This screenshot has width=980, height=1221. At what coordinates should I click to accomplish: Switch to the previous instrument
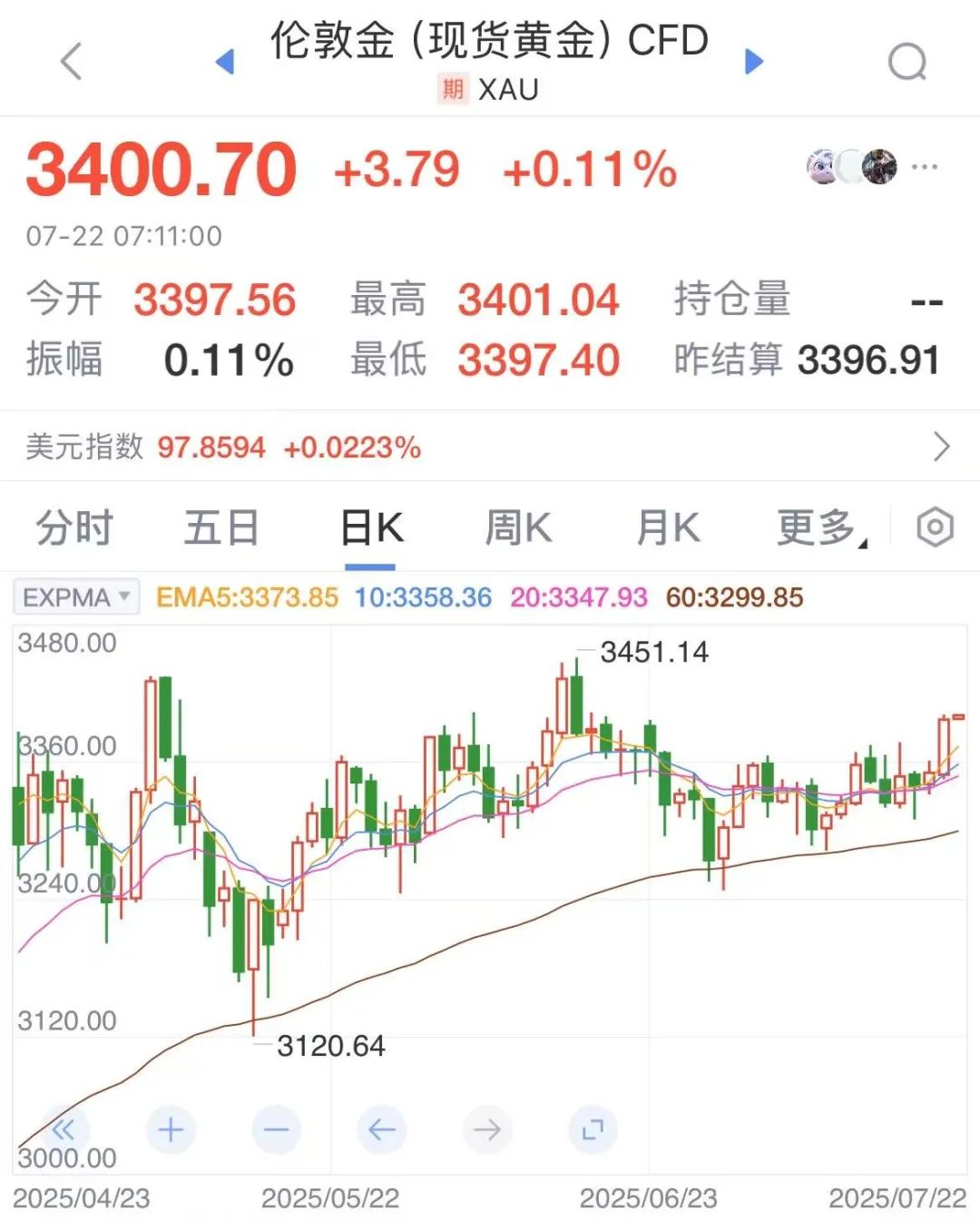(x=225, y=62)
